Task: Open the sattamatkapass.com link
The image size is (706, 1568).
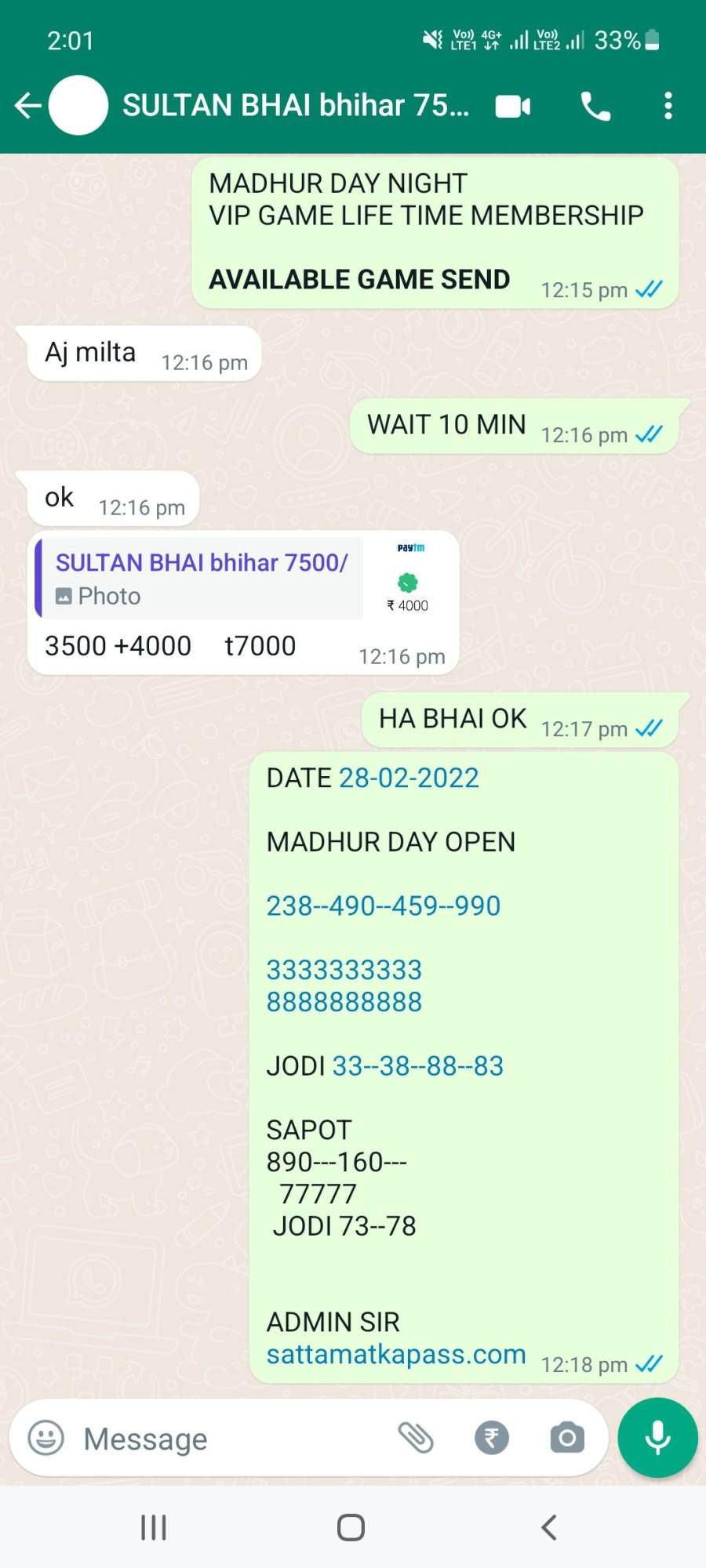Action: 396,1354
